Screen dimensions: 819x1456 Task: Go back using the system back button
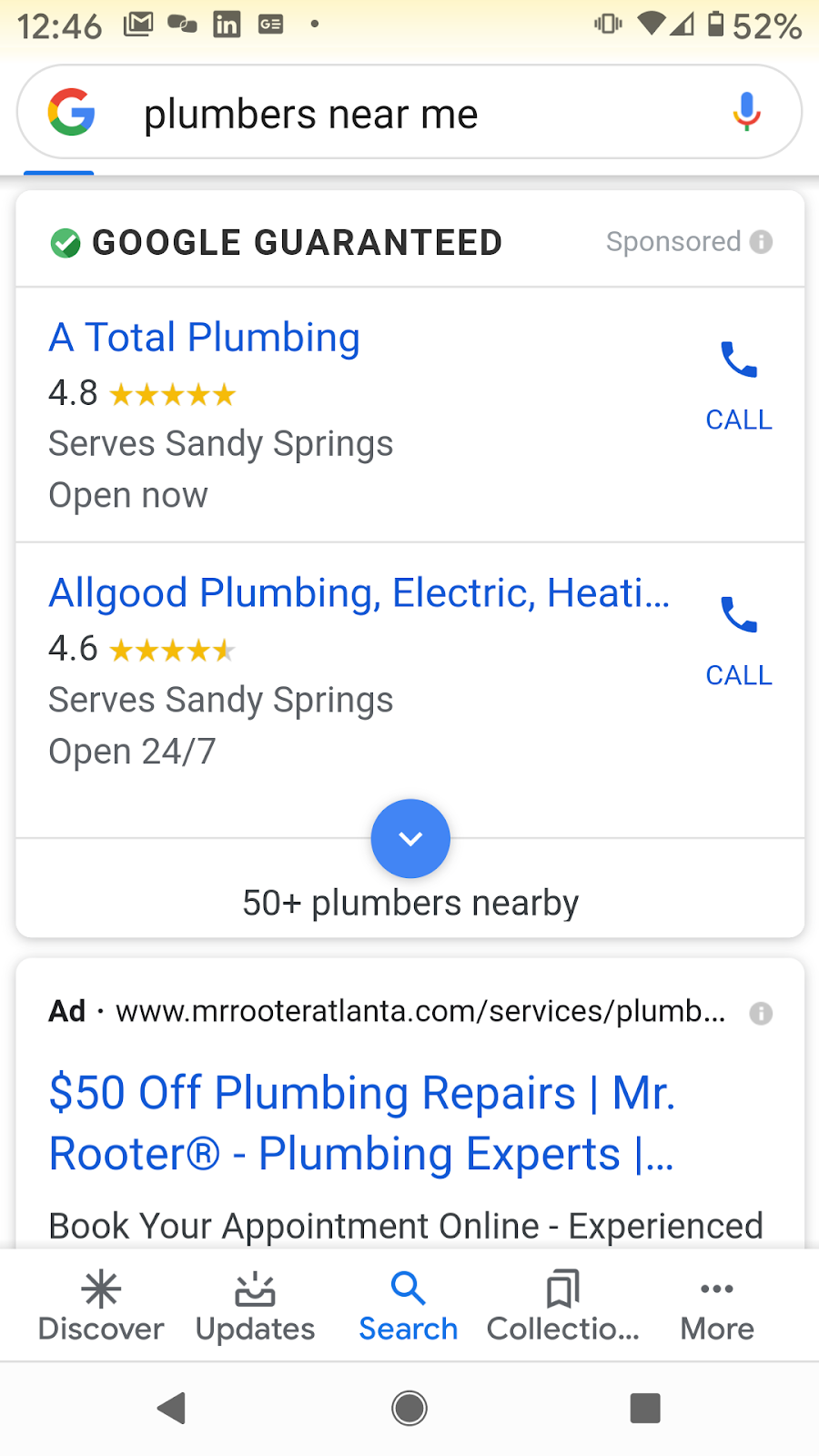pos(172,1408)
